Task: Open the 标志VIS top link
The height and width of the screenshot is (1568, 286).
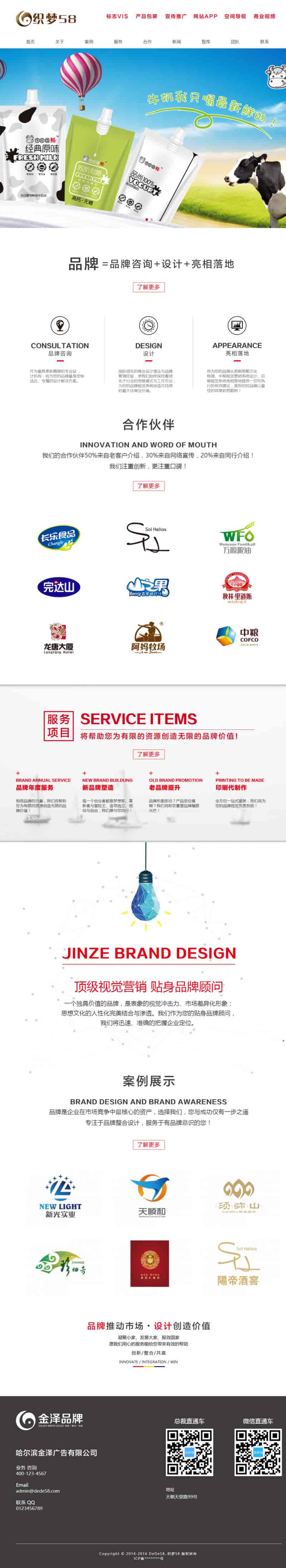Action: 118,16
